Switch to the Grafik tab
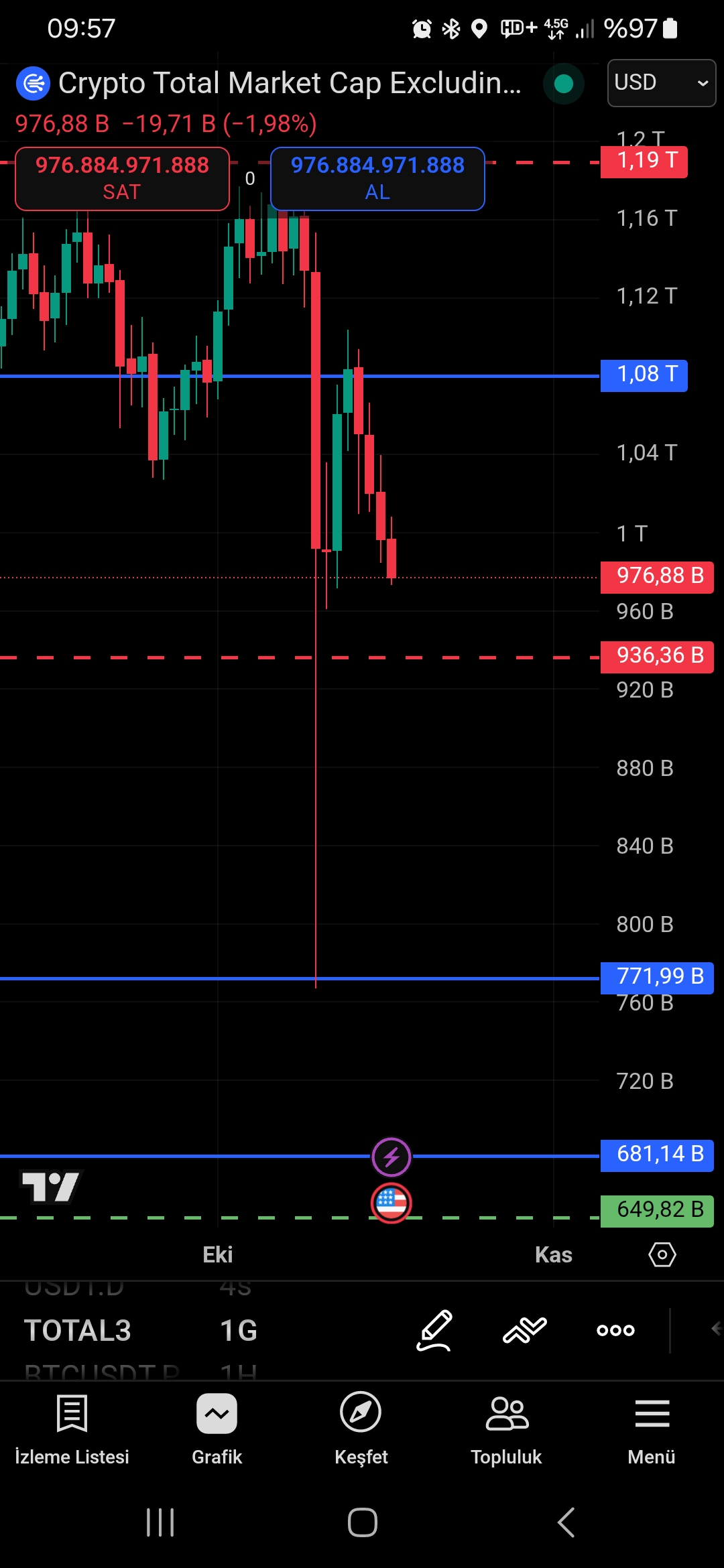Screen dimensions: 724x1568 click(217, 1429)
